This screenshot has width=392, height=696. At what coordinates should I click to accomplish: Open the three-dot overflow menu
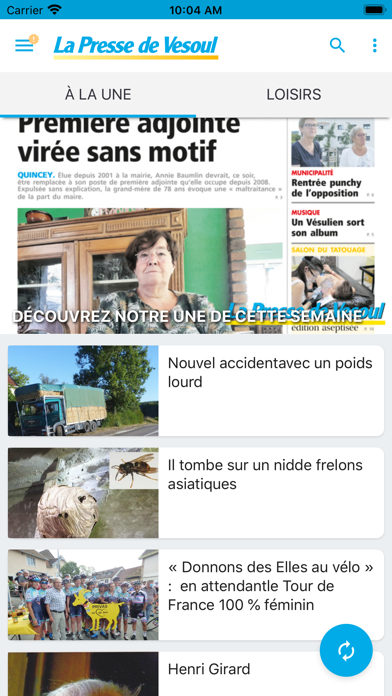[375, 45]
